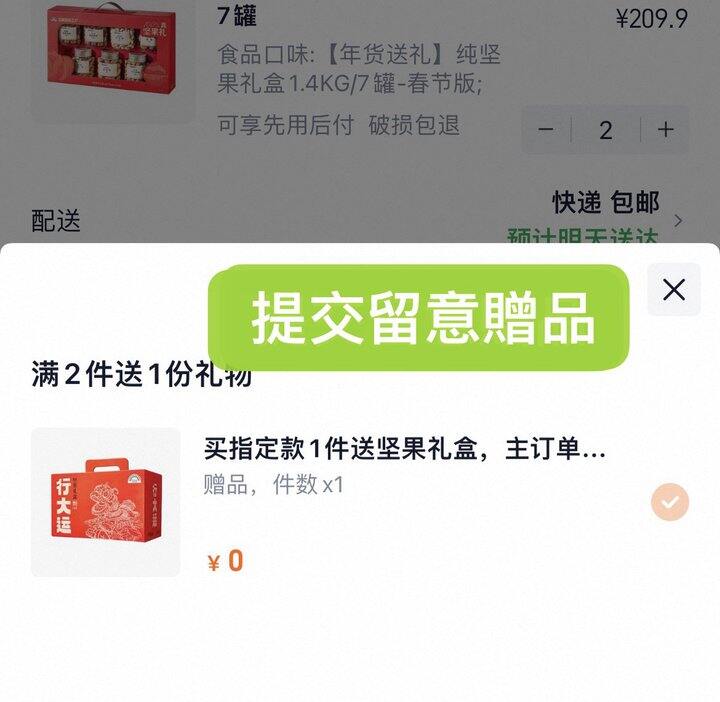Open the free nut gift box item
Viewport: 720px width, 702px height.
pyautogui.click(x=405, y=450)
